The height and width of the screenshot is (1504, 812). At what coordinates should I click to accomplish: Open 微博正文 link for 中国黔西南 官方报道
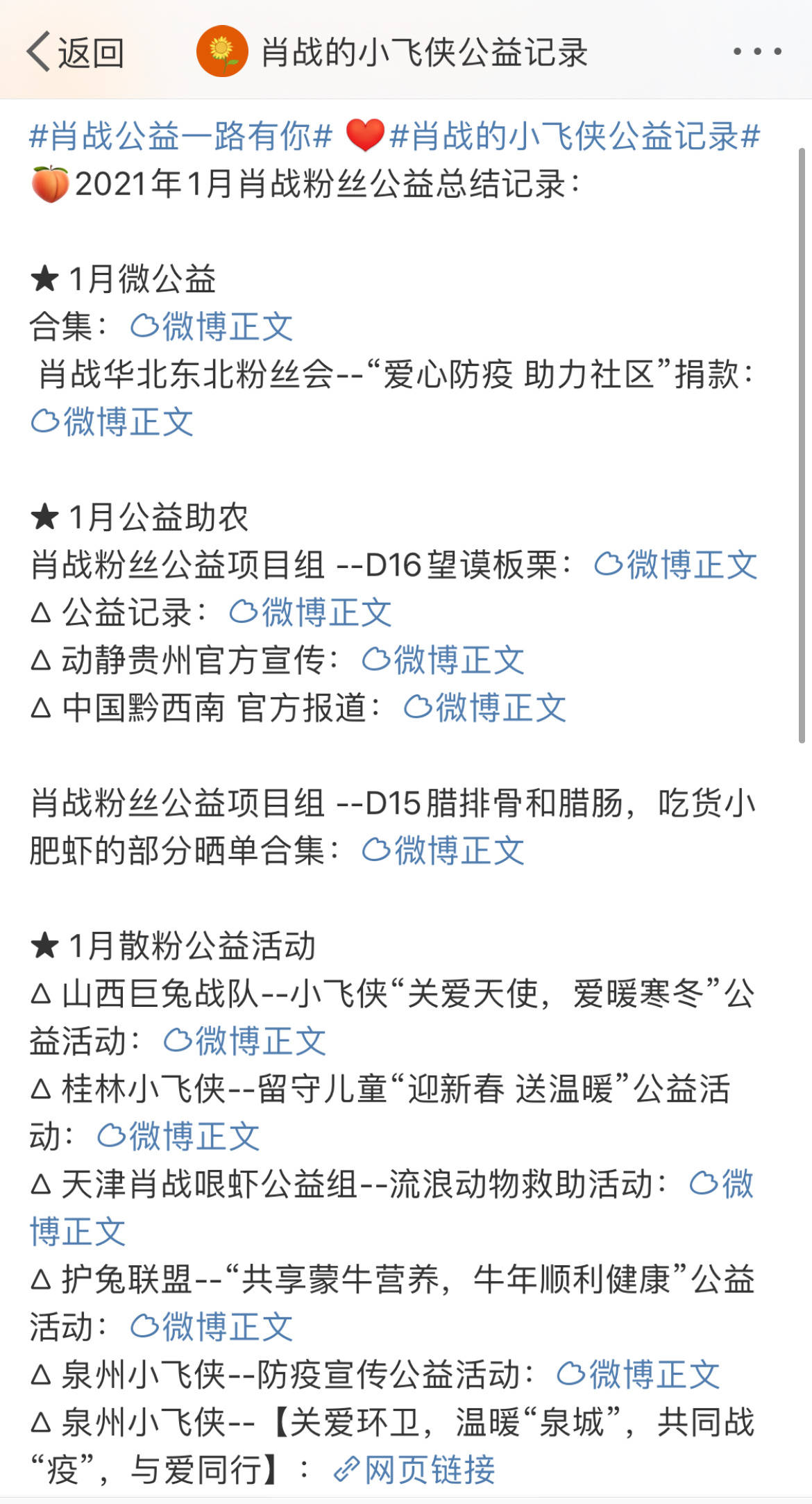point(485,708)
